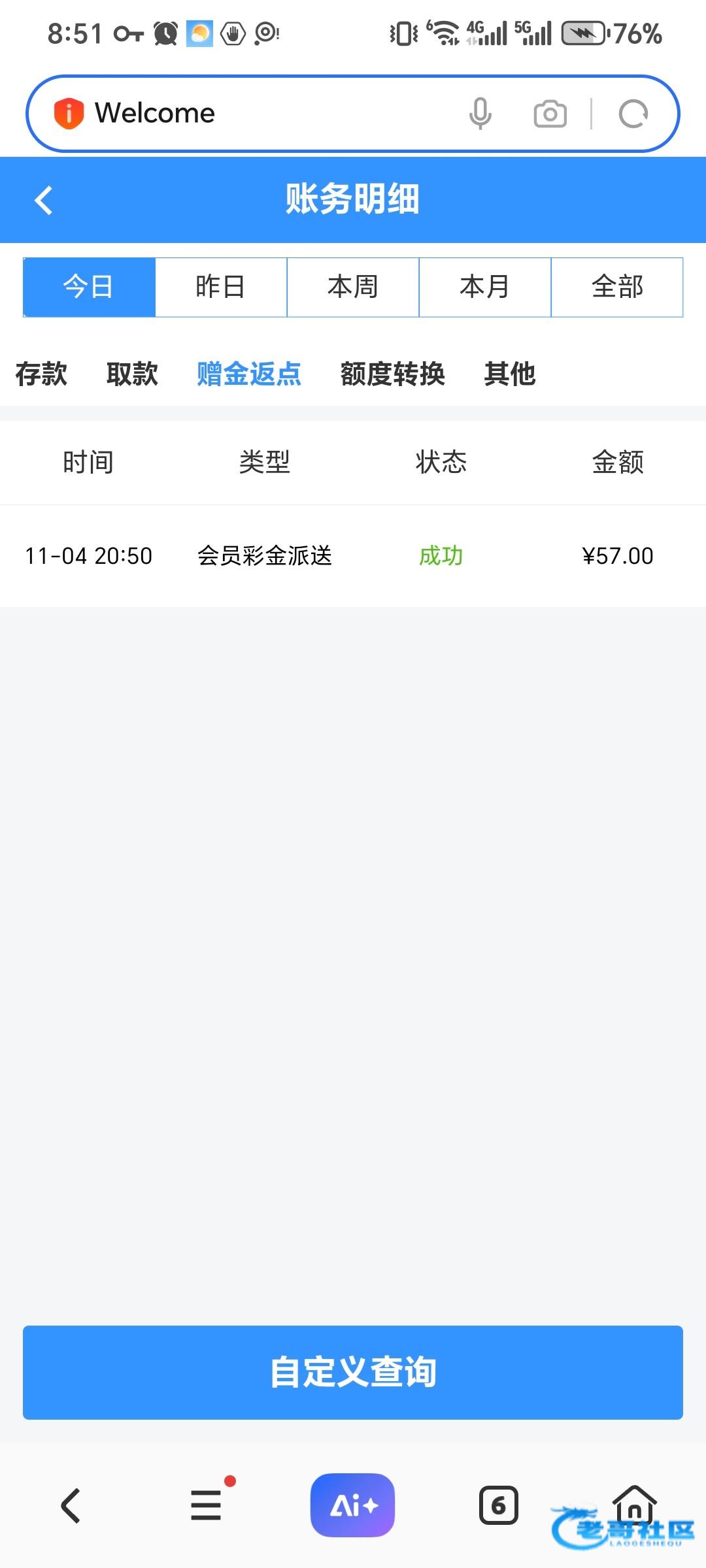This screenshot has height=1568, width=706.
Task: Go back from the 账务明细 page
Action: [44, 200]
